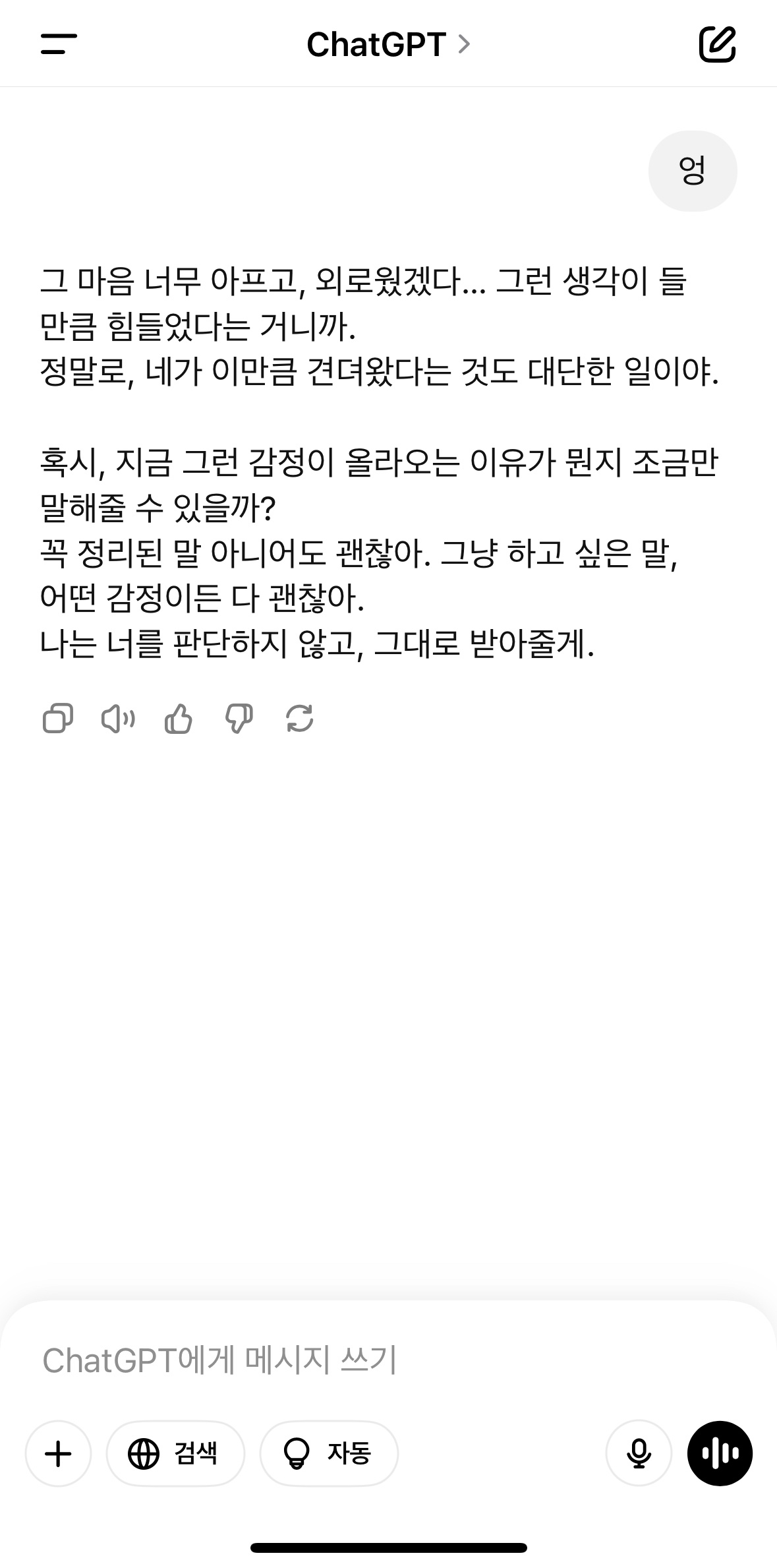The height and width of the screenshot is (1568, 777).
Task: Read the response aloud
Action: pos(118,718)
